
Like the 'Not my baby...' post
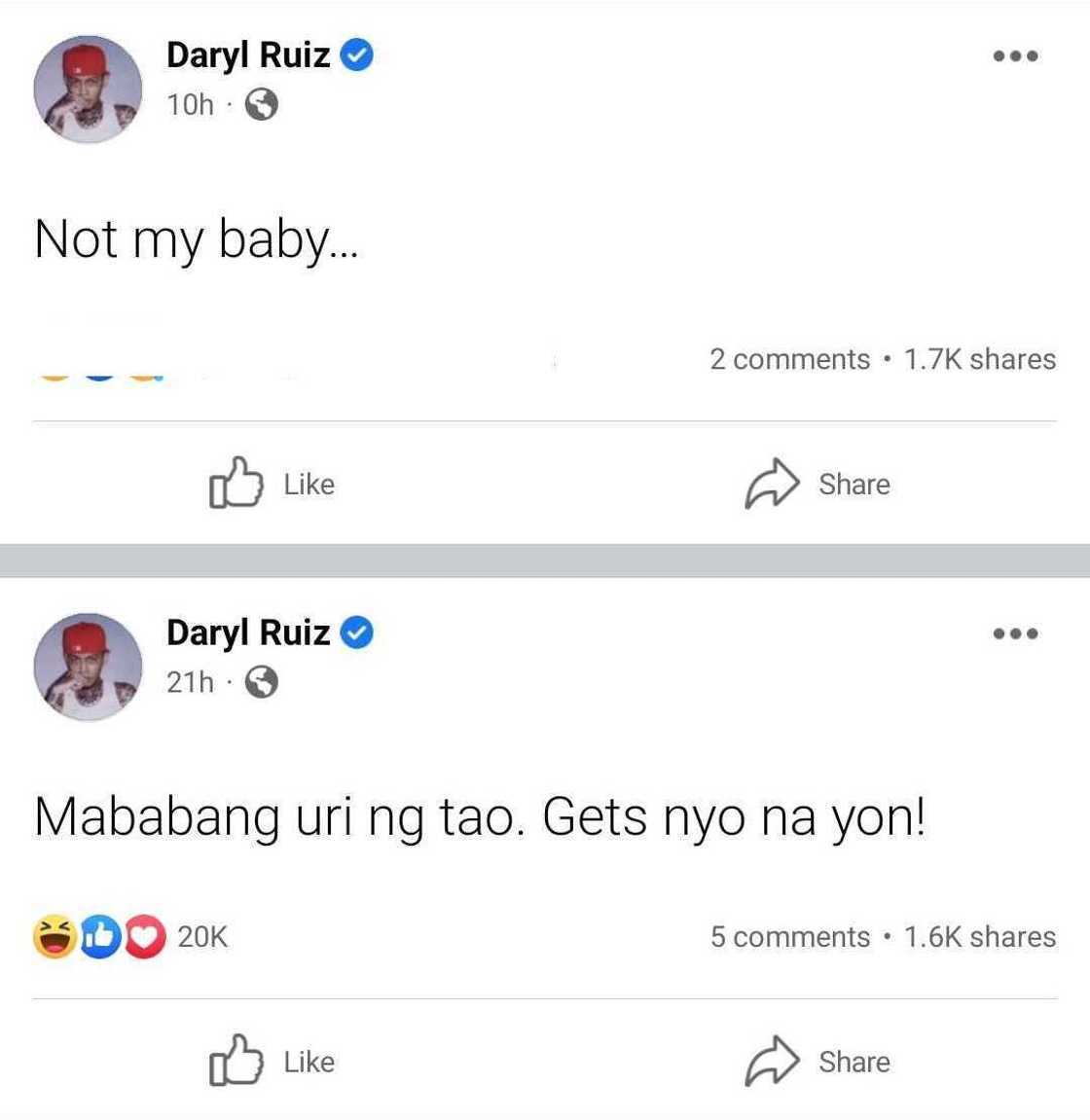[272, 484]
